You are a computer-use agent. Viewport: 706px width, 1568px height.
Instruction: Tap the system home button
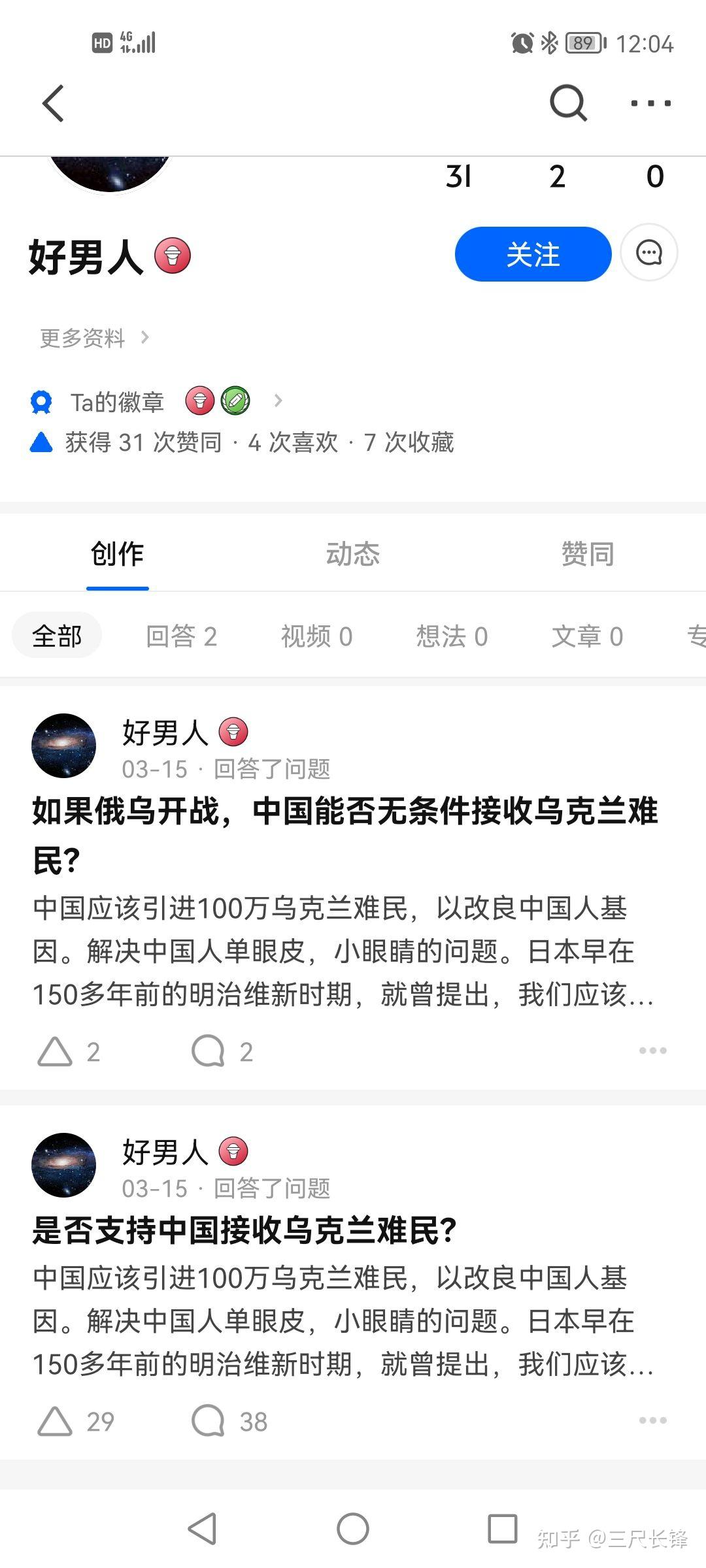click(353, 1529)
